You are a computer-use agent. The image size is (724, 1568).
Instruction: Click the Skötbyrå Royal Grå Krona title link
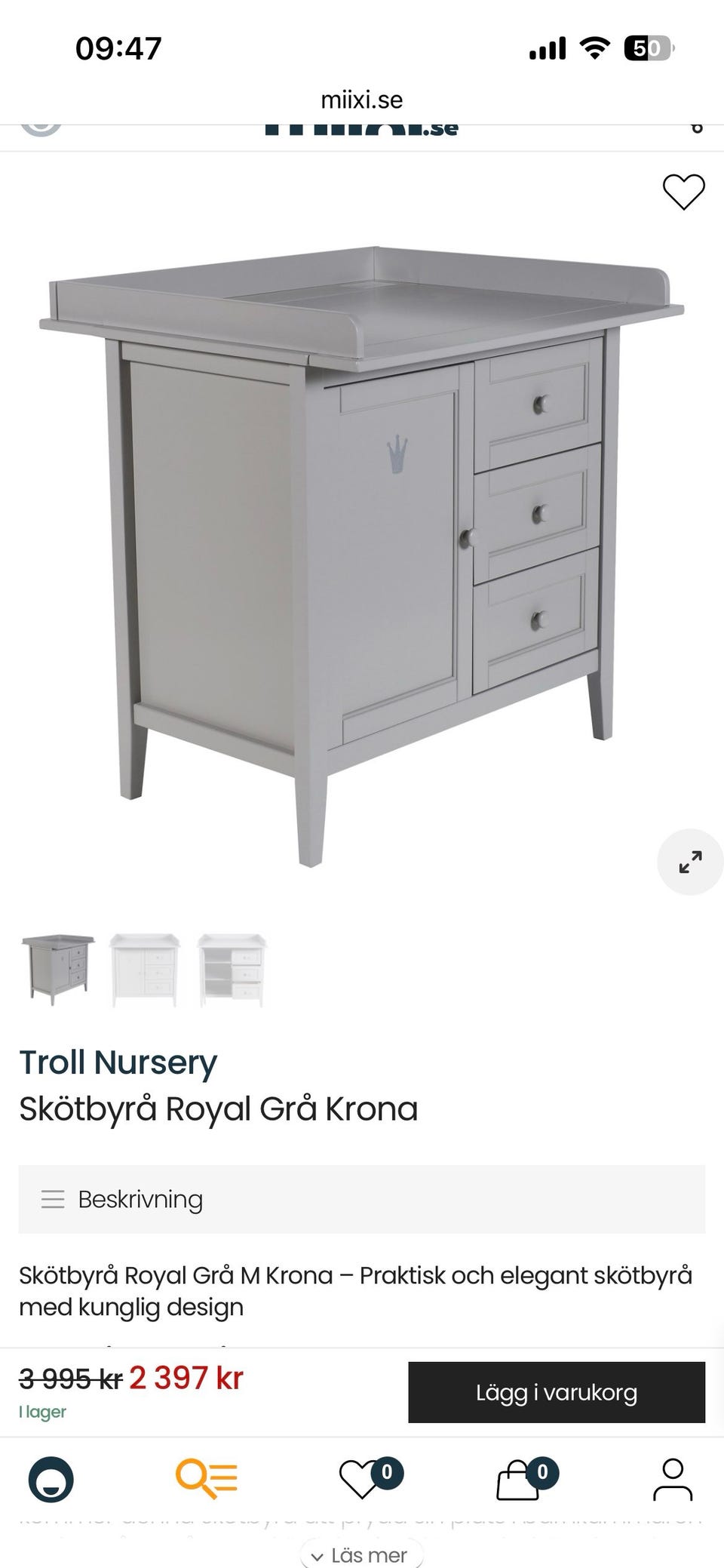click(219, 1109)
